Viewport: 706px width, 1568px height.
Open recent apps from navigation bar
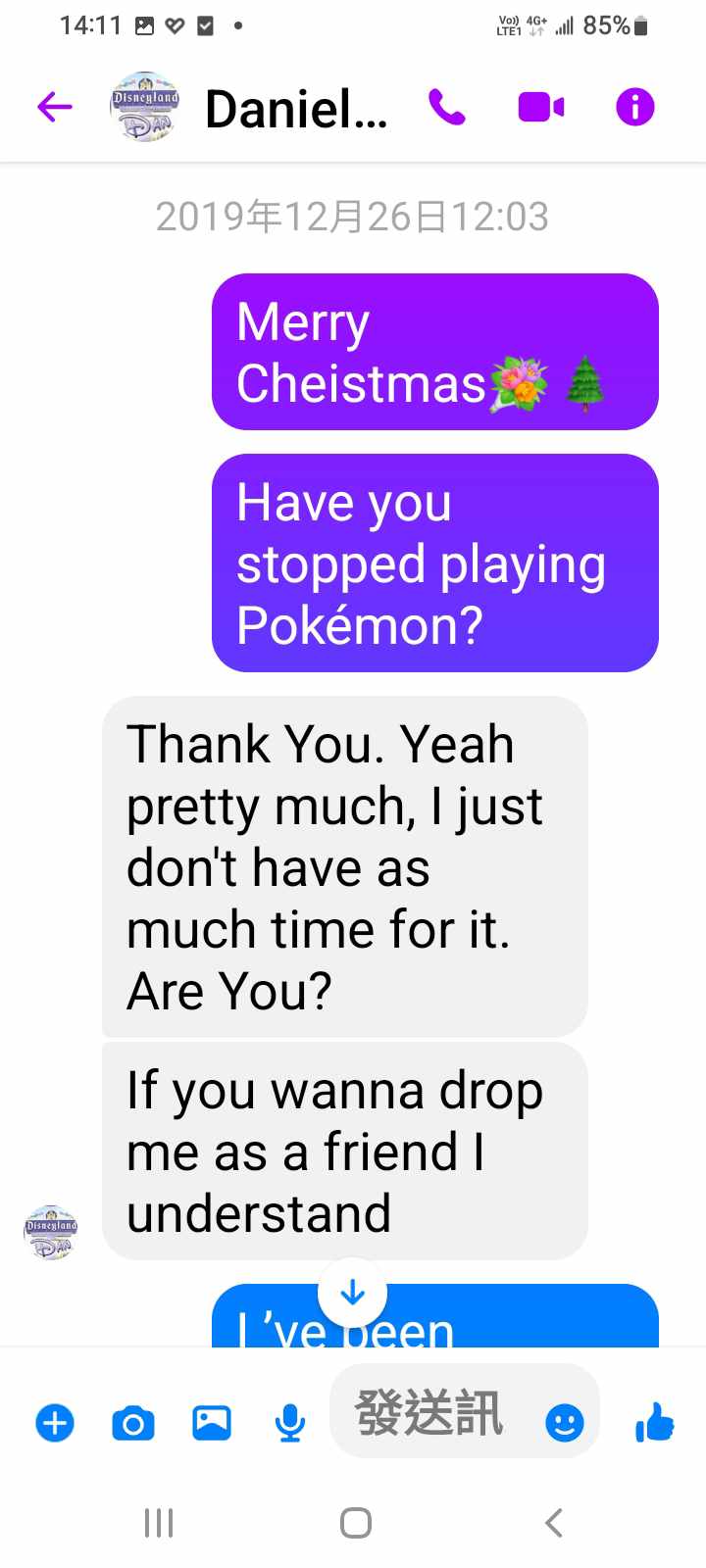pos(159,1523)
